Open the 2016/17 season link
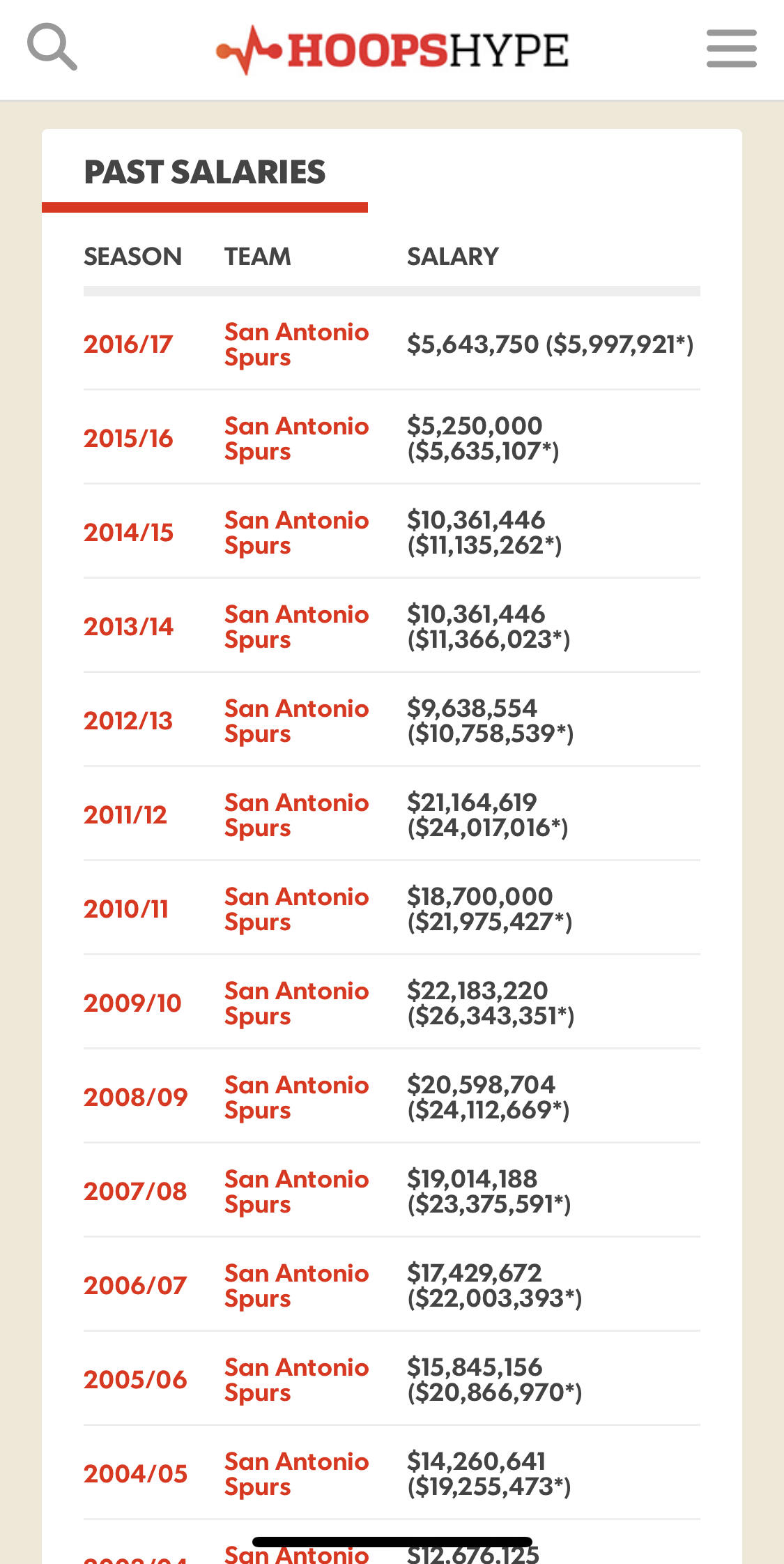 pyautogui.click(x=128, y=344)
